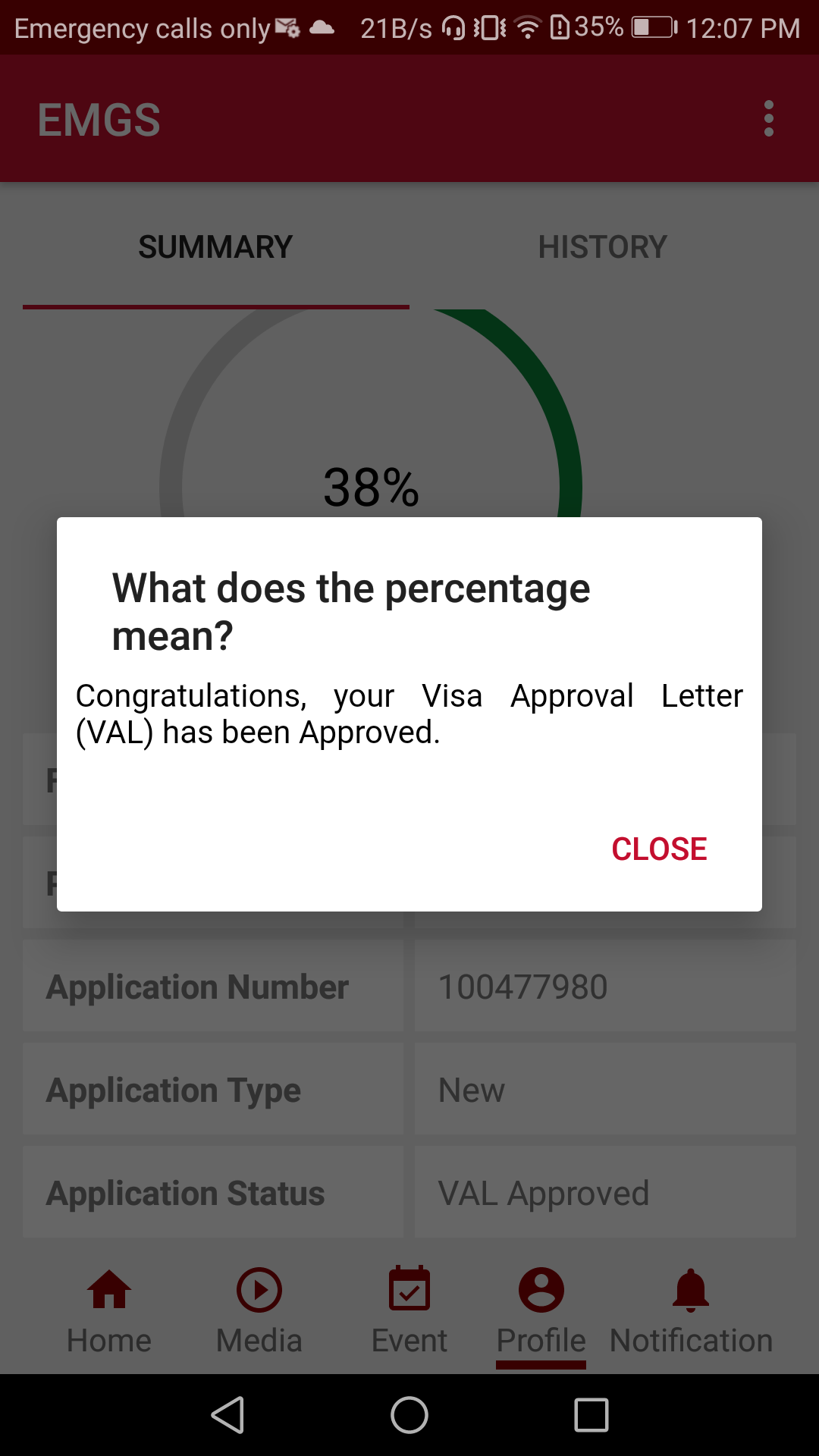Go to the system home screen
Image resolution: width=819 pixels, height=1456 pixels.
[x=409, y=1415]
